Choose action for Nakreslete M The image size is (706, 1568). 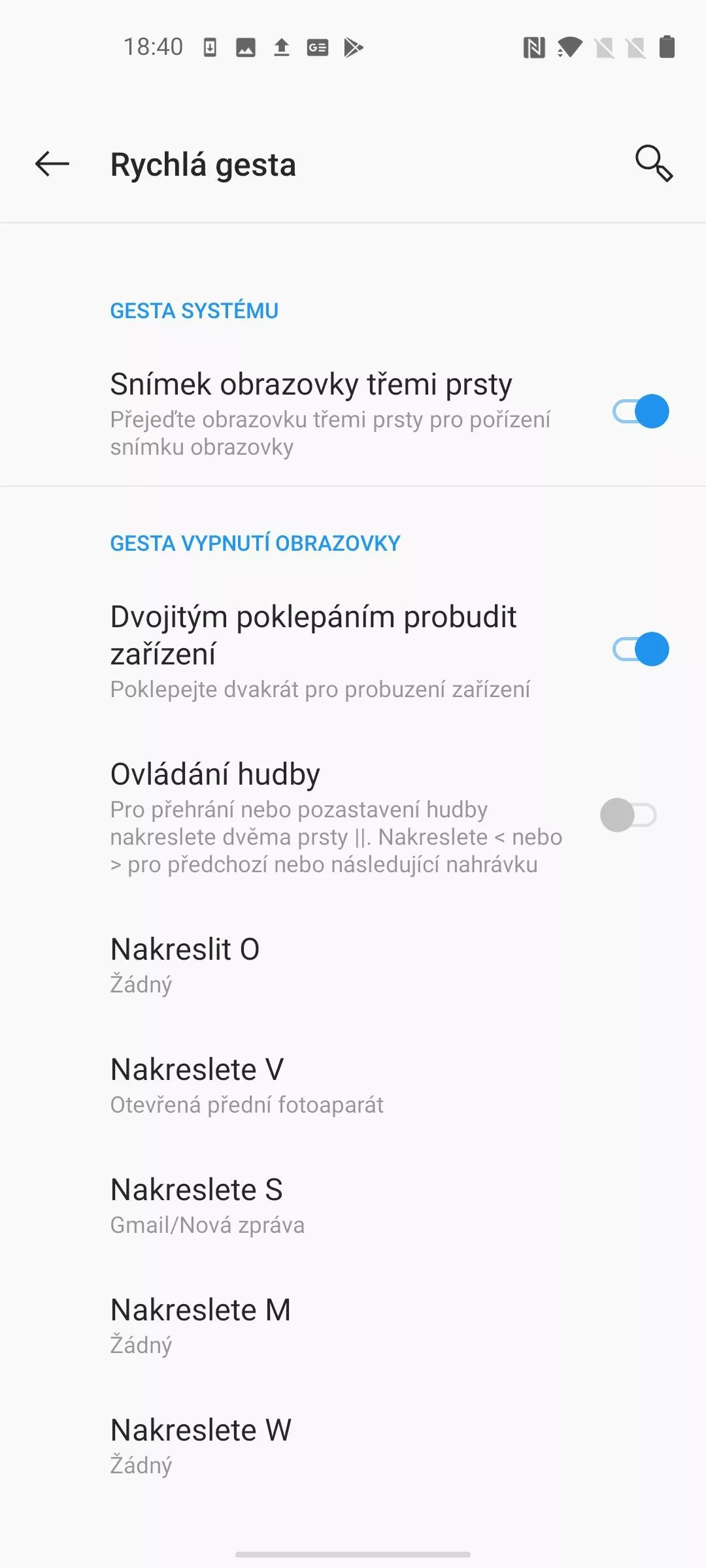353,1326
